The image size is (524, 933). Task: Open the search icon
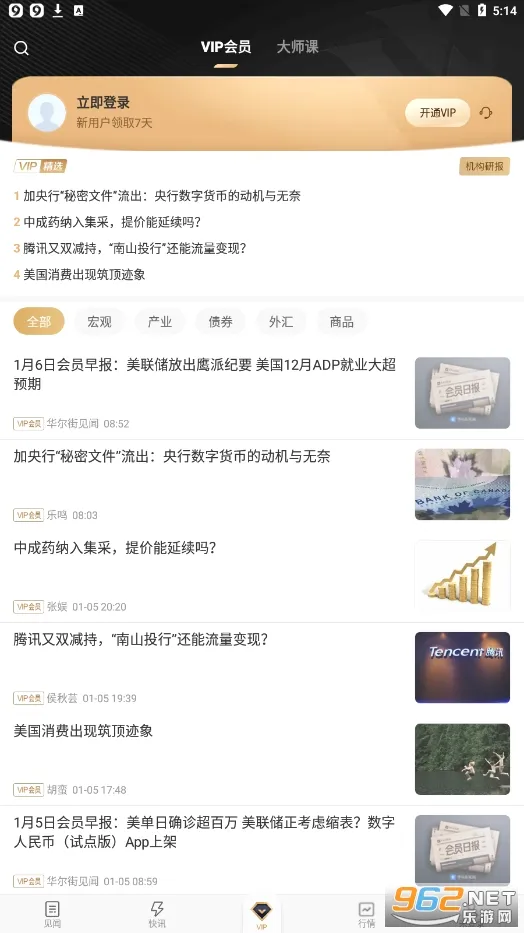[21, 48]
